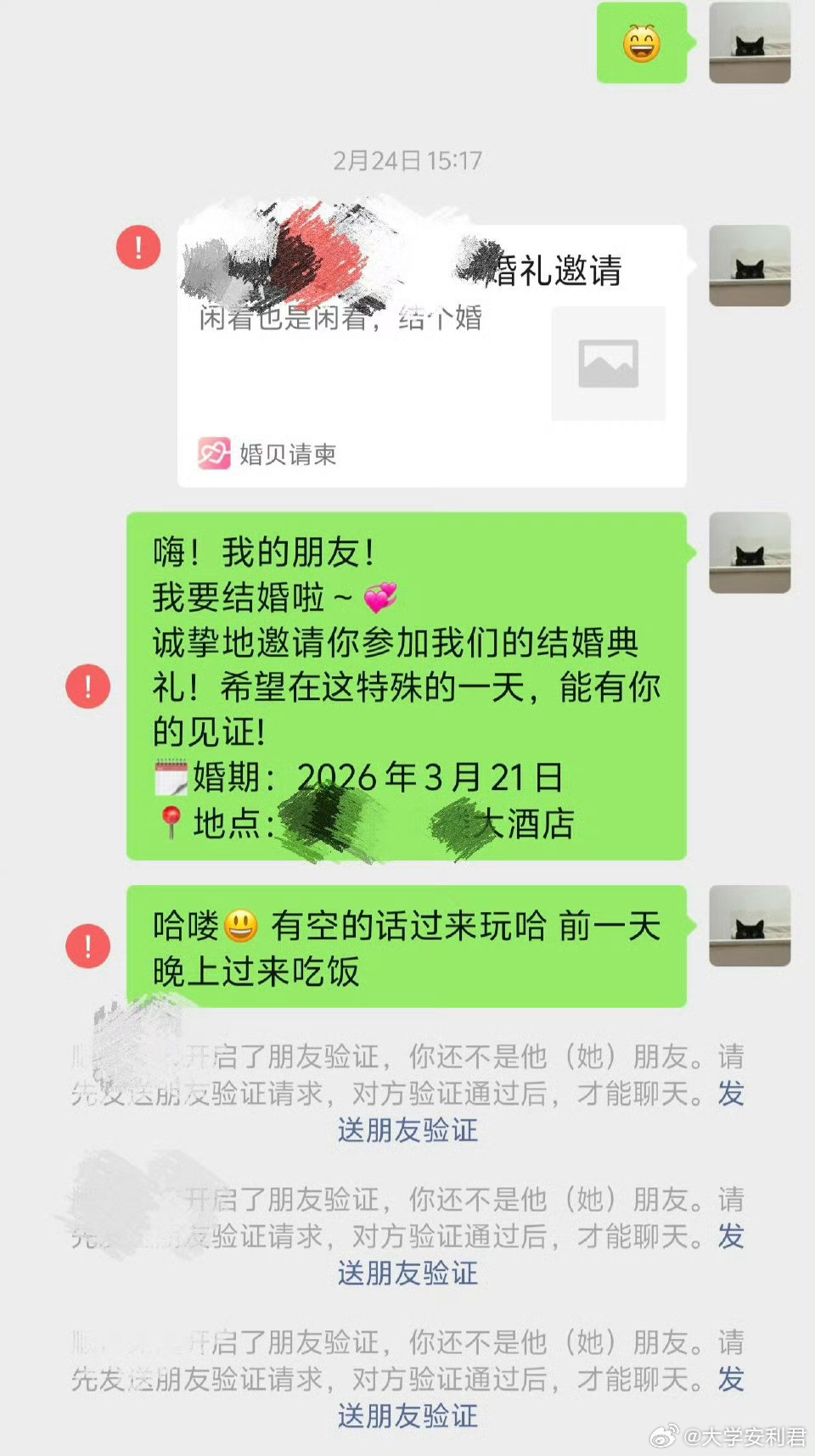Click the pin emoji before 地点 in the message
Viewport: 815px width, 1456px height.
point(171,821)
